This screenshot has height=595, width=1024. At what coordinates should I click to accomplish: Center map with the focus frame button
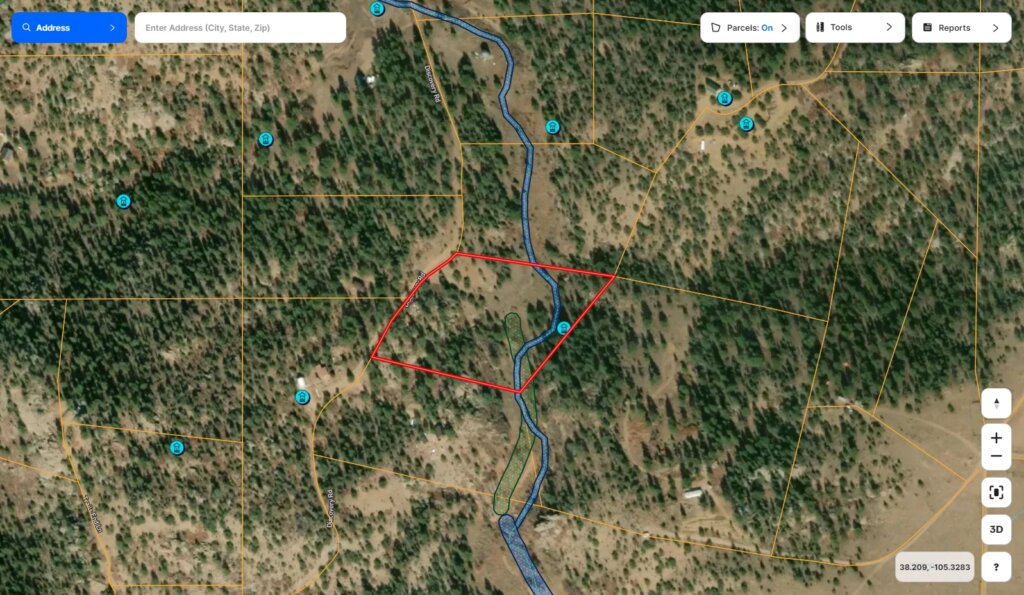(x=996, y=492)
